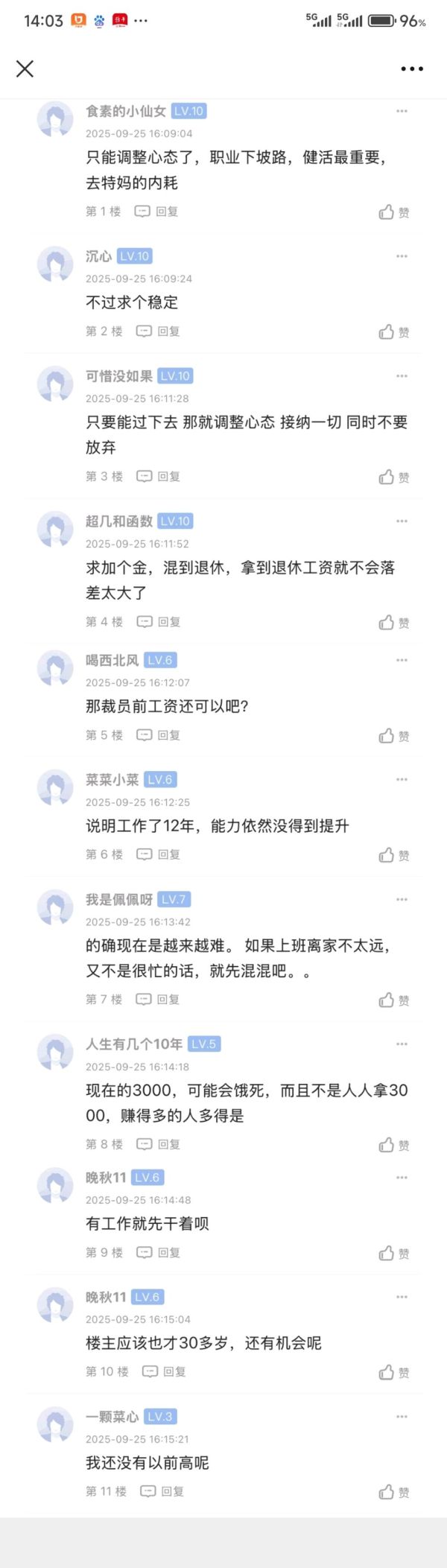The height and width of the screenshot is (1568, 447).
Task: Open more options on 喝西北风's comment
Action: [402, 660]
